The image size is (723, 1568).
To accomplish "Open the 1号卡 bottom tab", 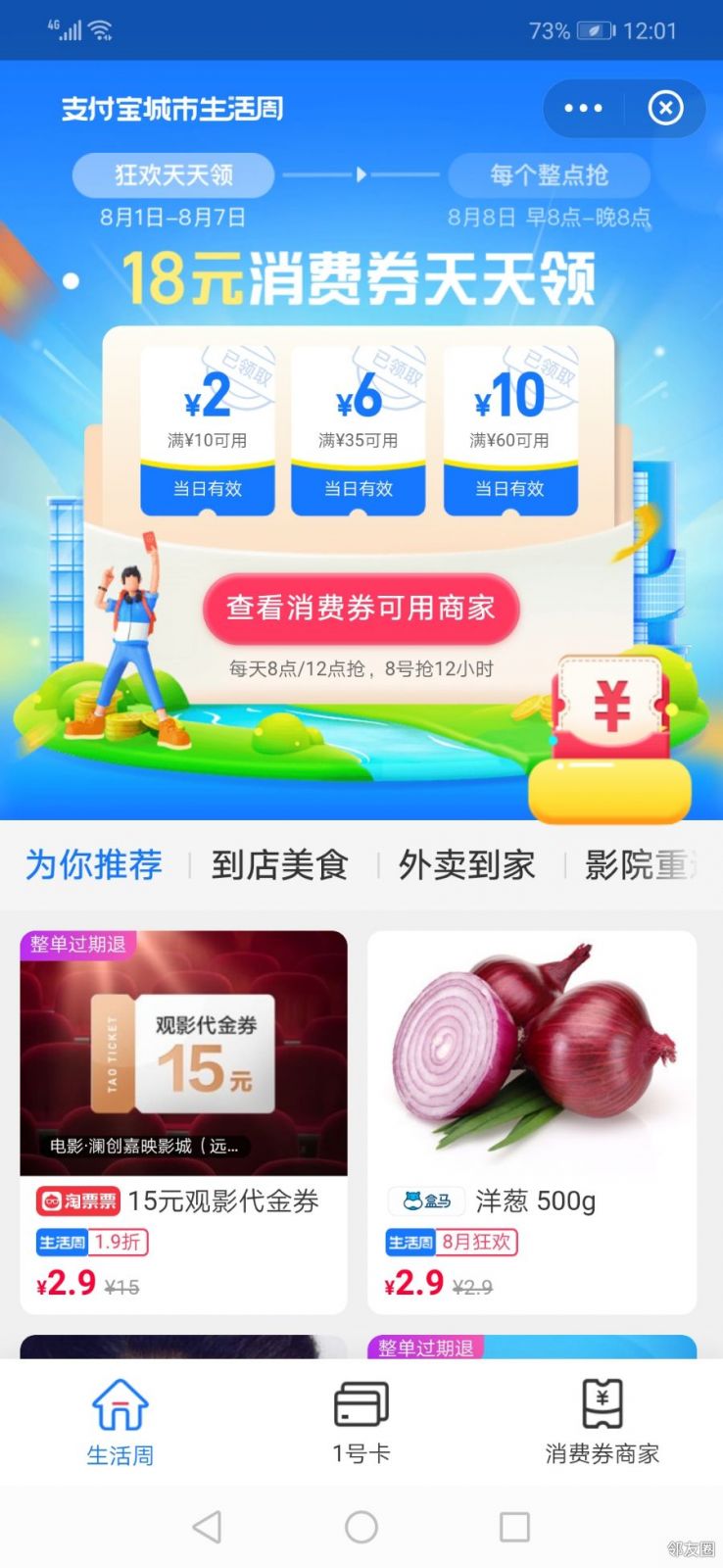I will pos(361,1422).
